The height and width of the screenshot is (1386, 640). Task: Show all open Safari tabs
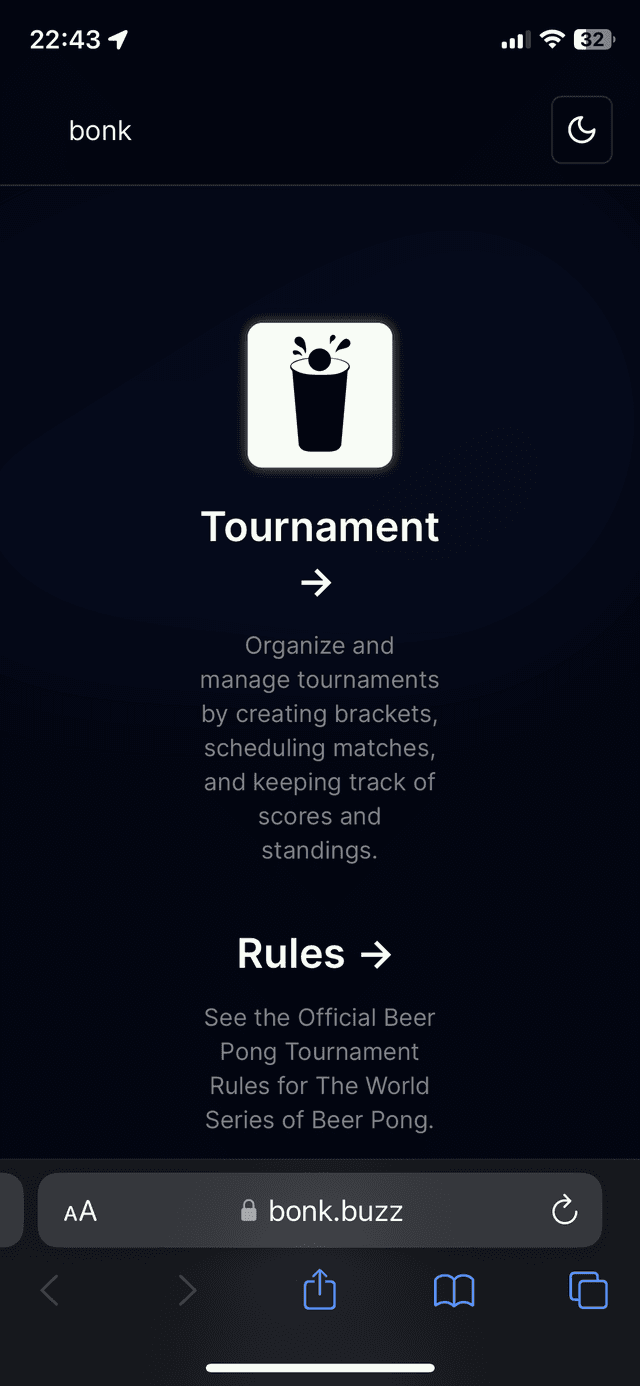[588, 1291]
